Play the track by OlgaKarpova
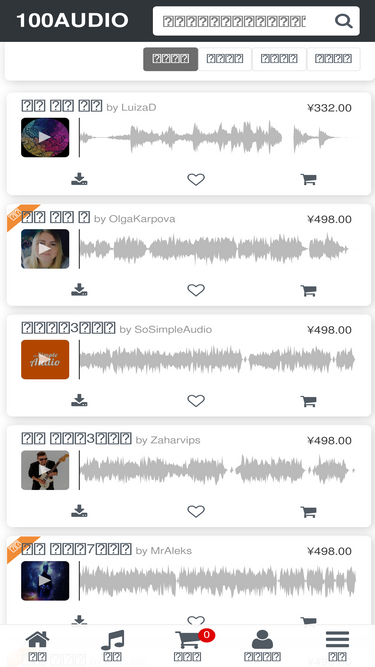The image size is (375, 667). click(x=45, y=249)
